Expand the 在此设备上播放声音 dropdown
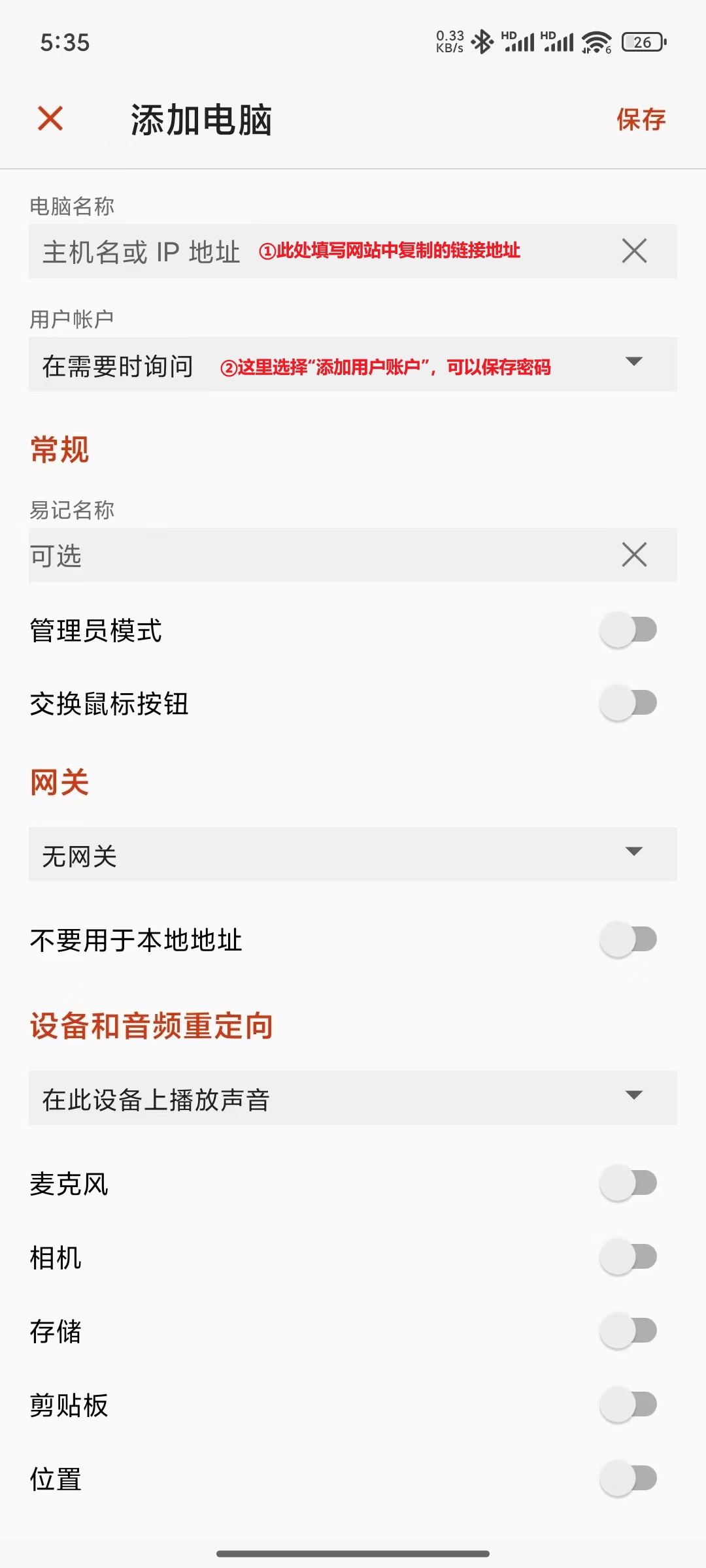The width and height of the screenshot is (706, 1568). click(353, 1098)
